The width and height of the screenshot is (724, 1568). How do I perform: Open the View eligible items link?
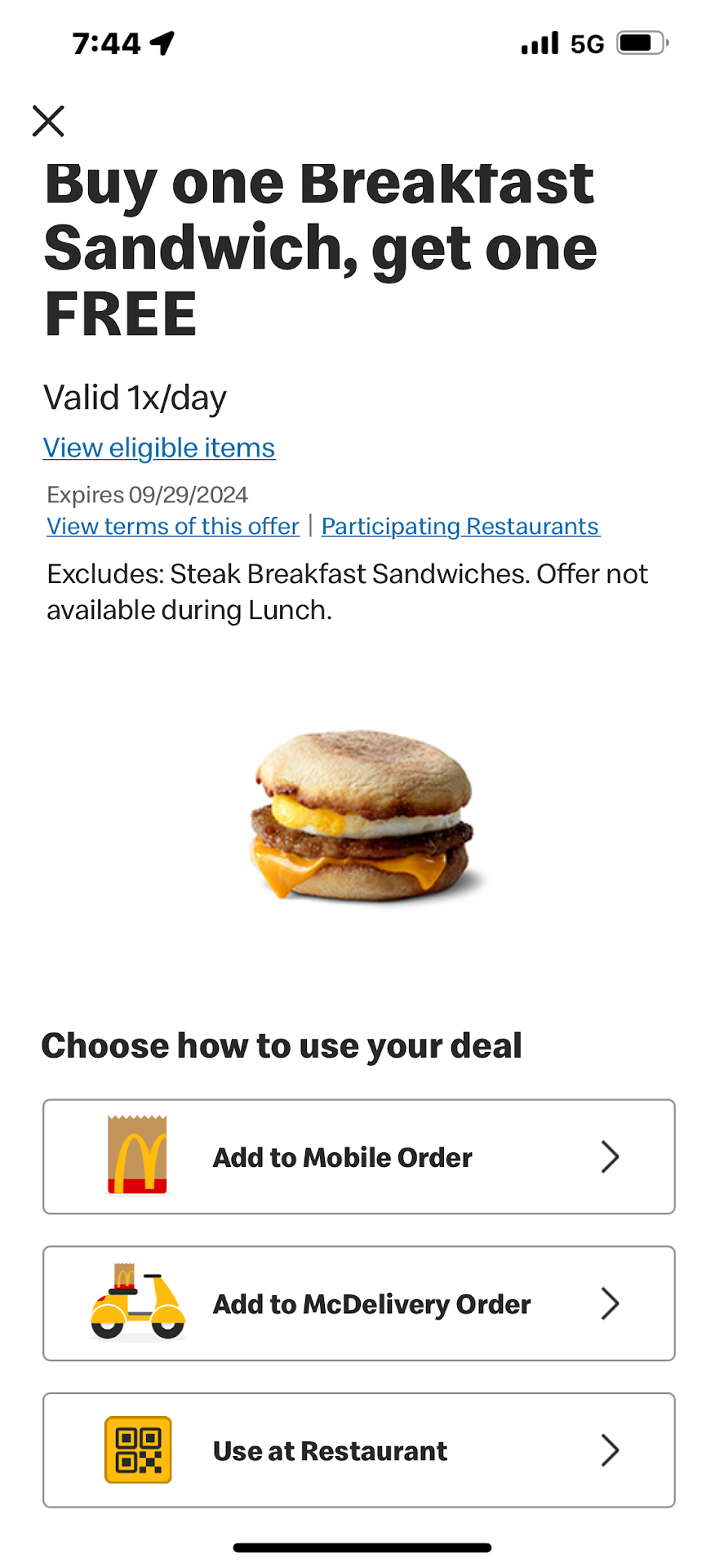(159, 448)
